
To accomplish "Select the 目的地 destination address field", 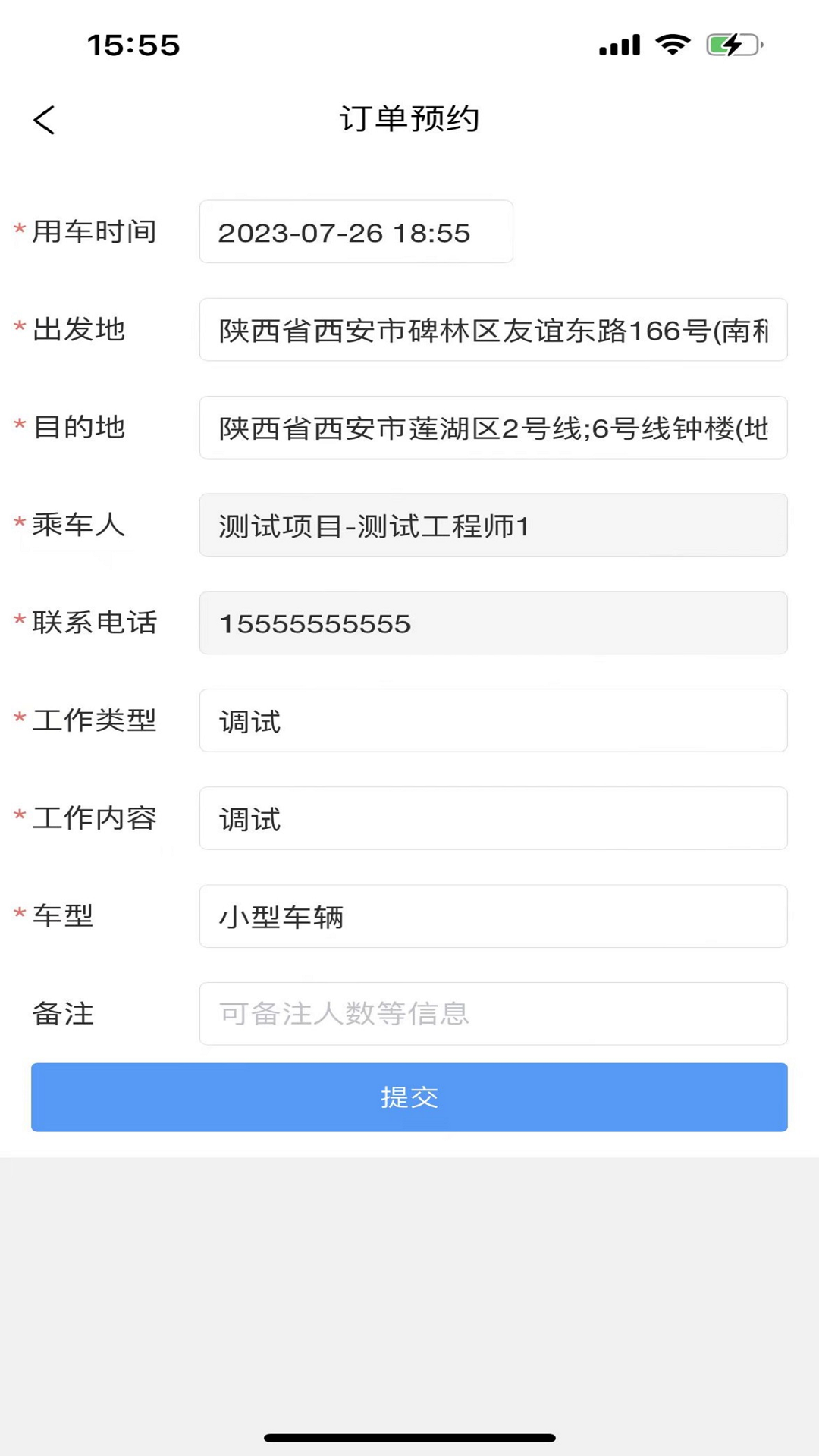I will (493, 428).
